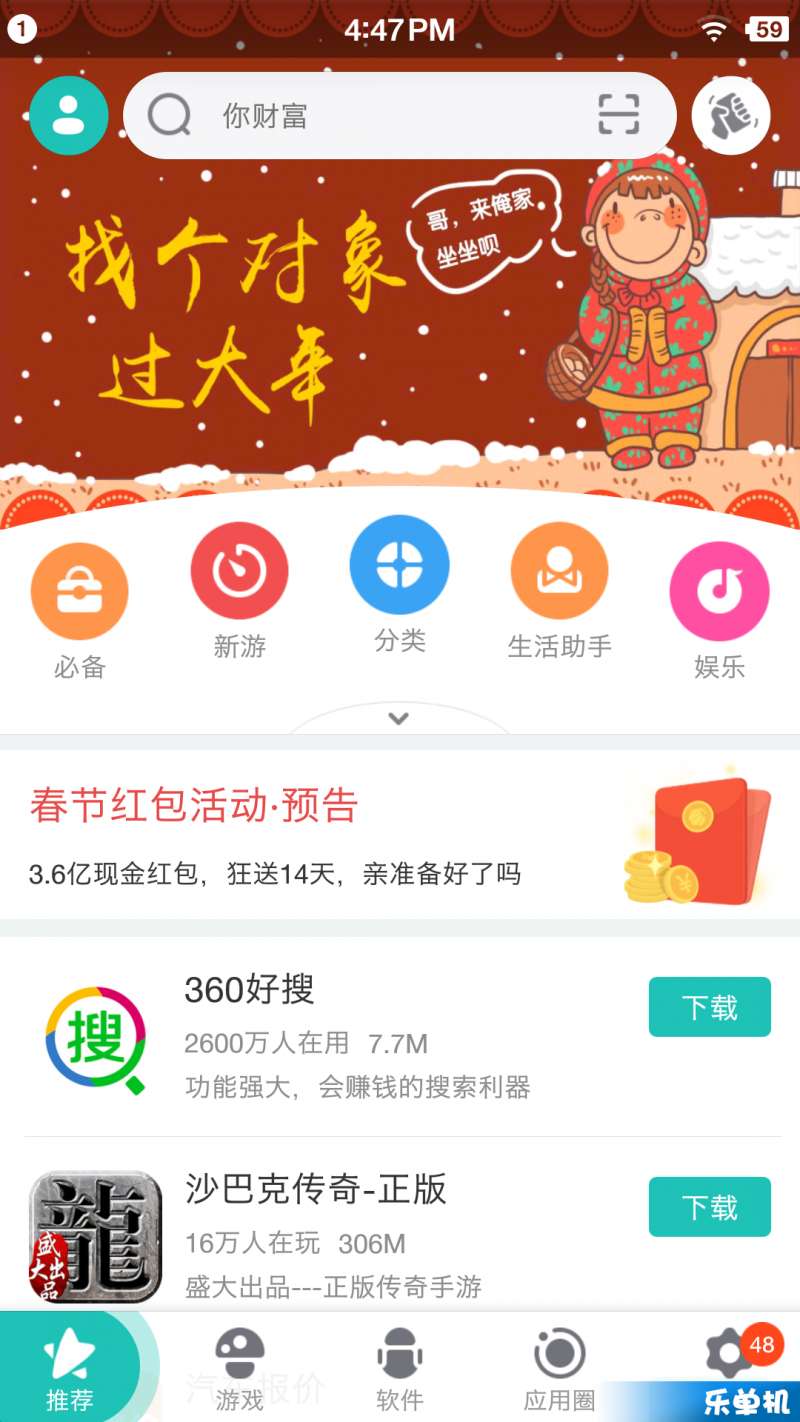Image resolution: width=800 pixels, height=1422 pixels.
Task: Switch to the 应用圈 tab
Action: pyautogui.click(x=559, y=1368)
